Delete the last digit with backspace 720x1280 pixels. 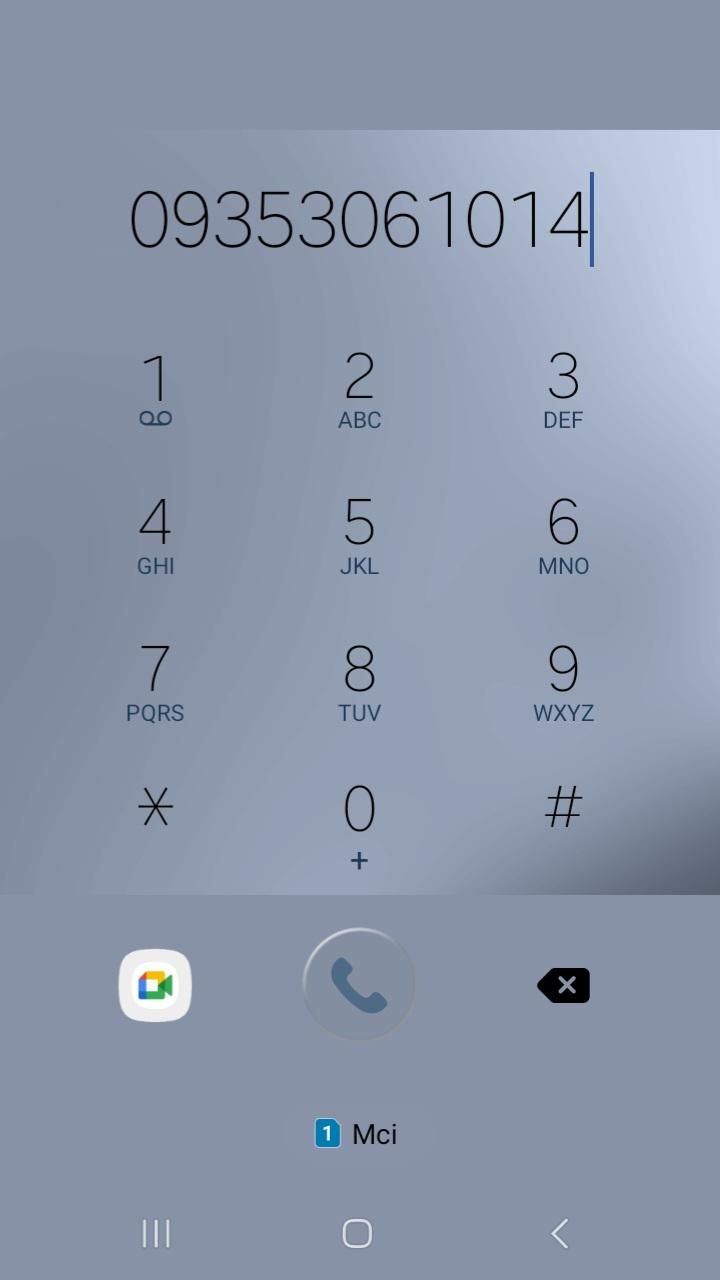(564, 985)
